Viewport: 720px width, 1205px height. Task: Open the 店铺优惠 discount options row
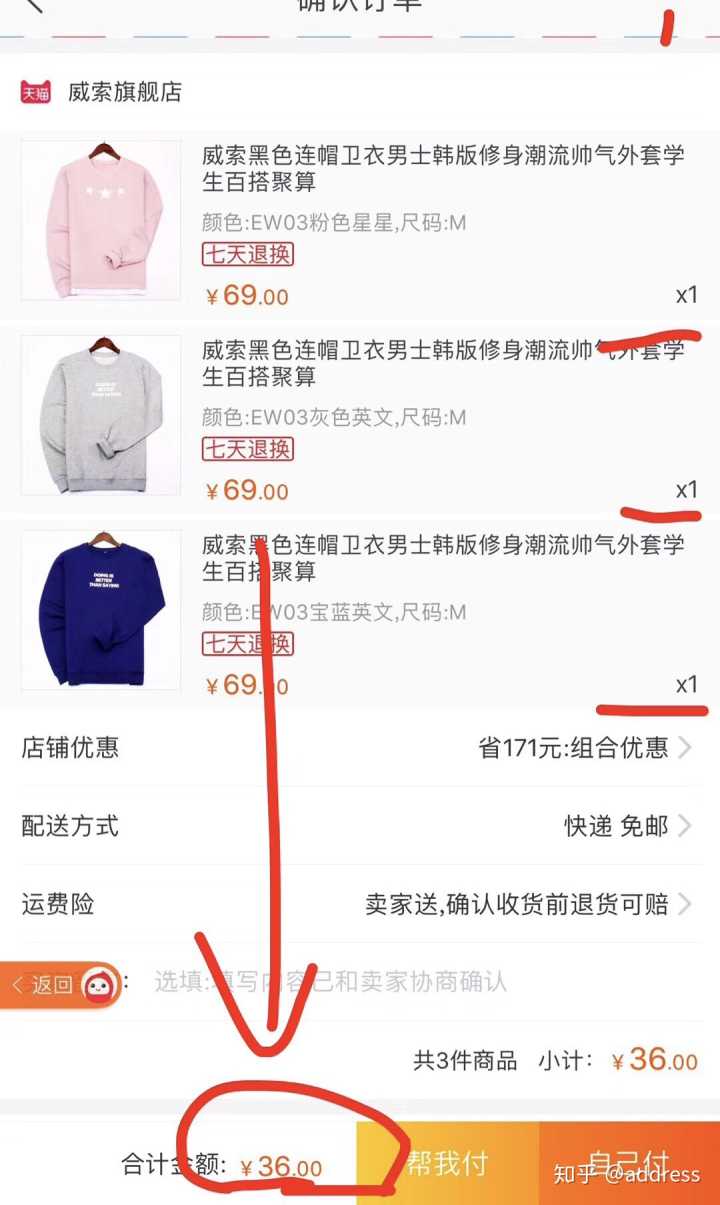pyautogui.click(x=360, y=747)
